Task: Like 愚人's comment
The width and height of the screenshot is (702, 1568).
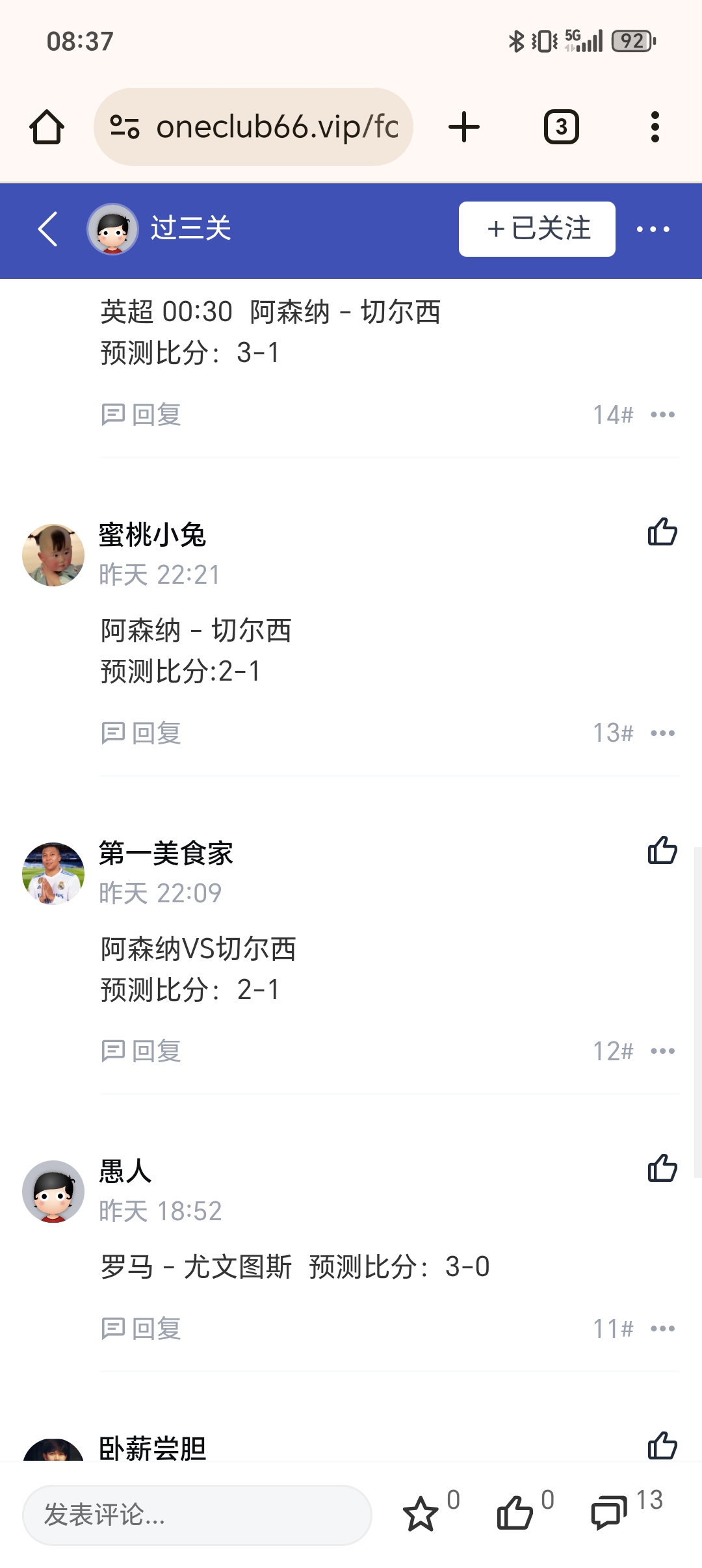Action: click(662, 1168)
